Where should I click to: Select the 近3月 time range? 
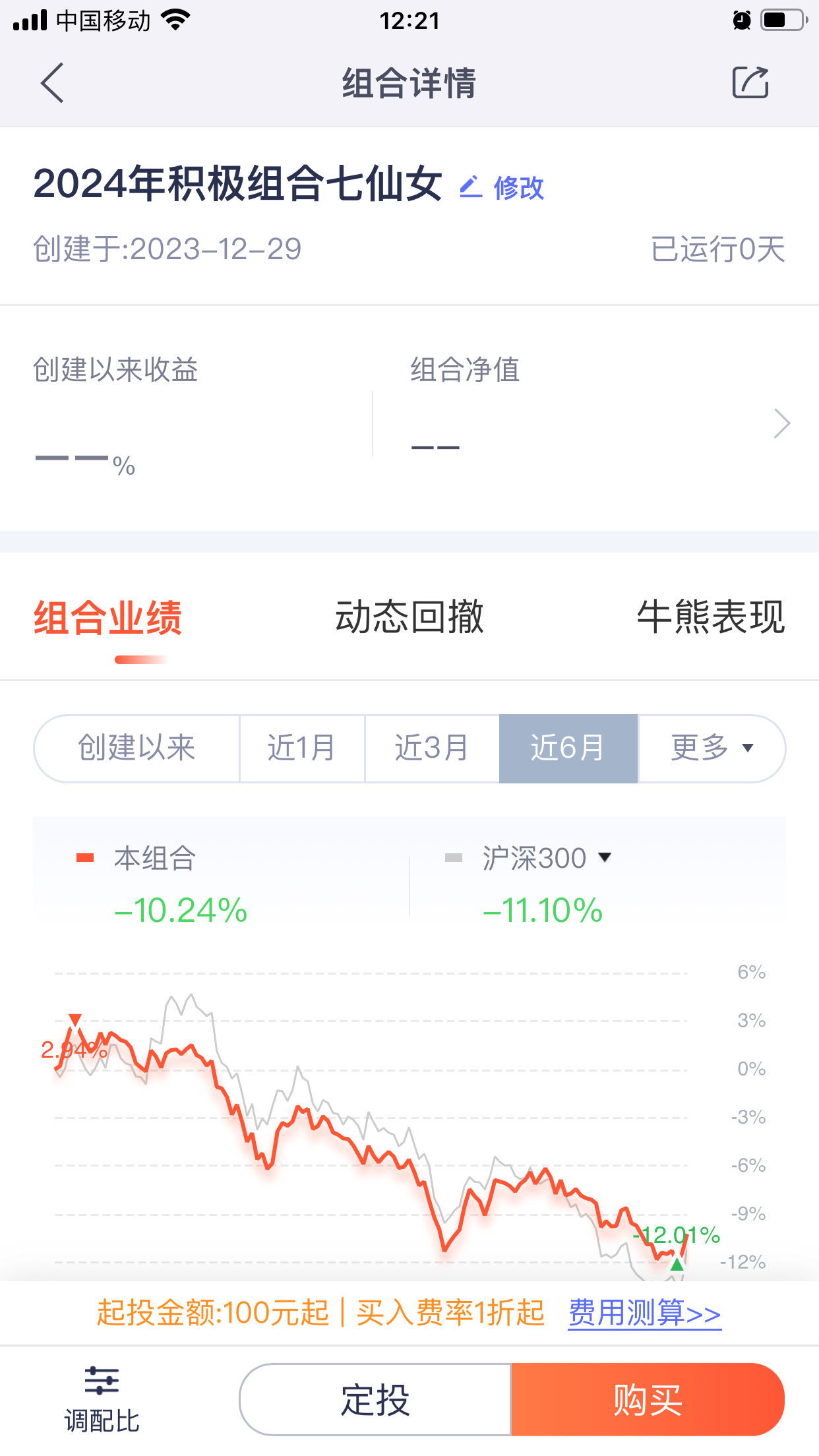click(x=432, y=748)
